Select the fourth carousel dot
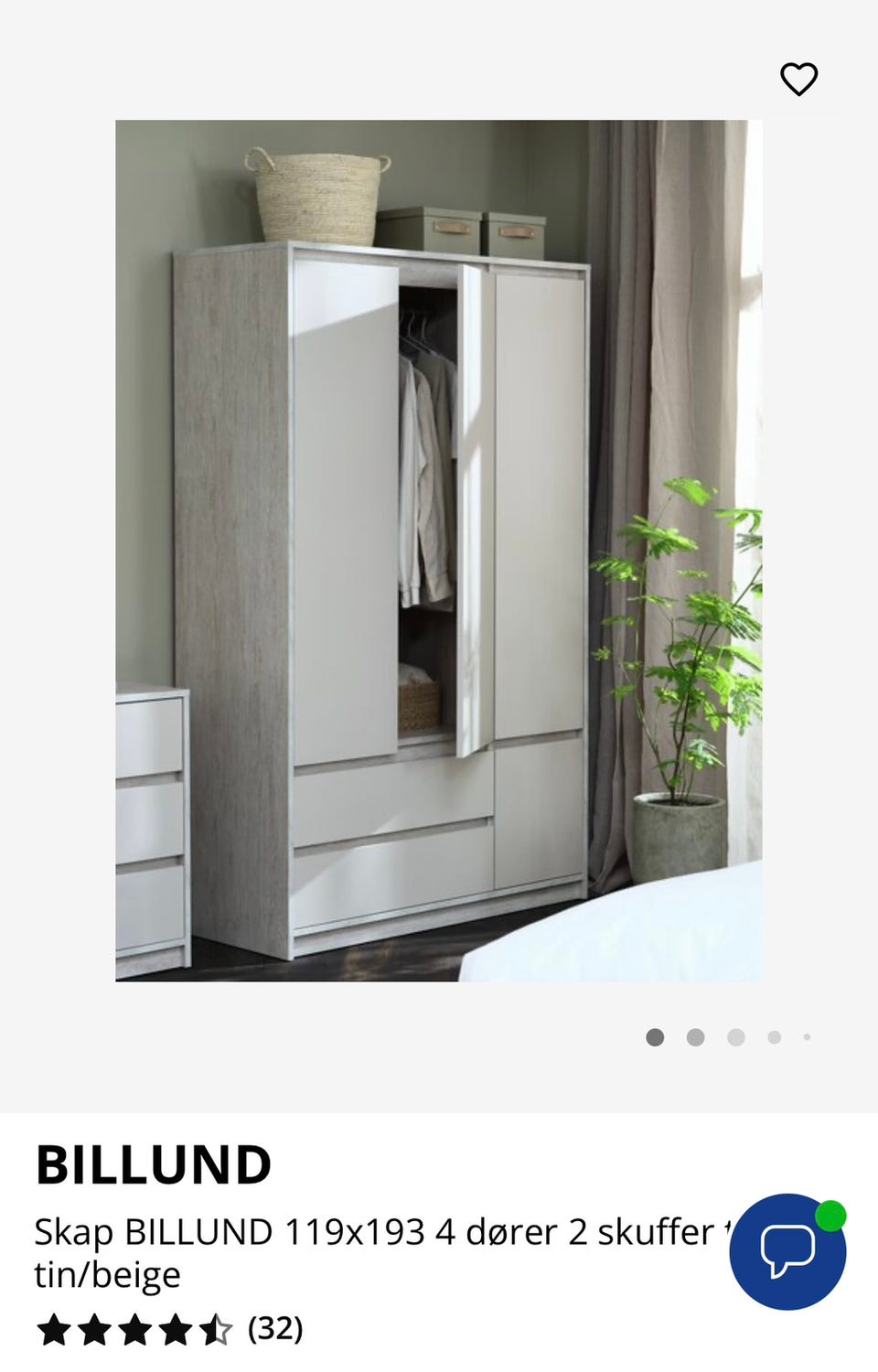Viewport: 878px width, 1372px height. coord(772,1037)
